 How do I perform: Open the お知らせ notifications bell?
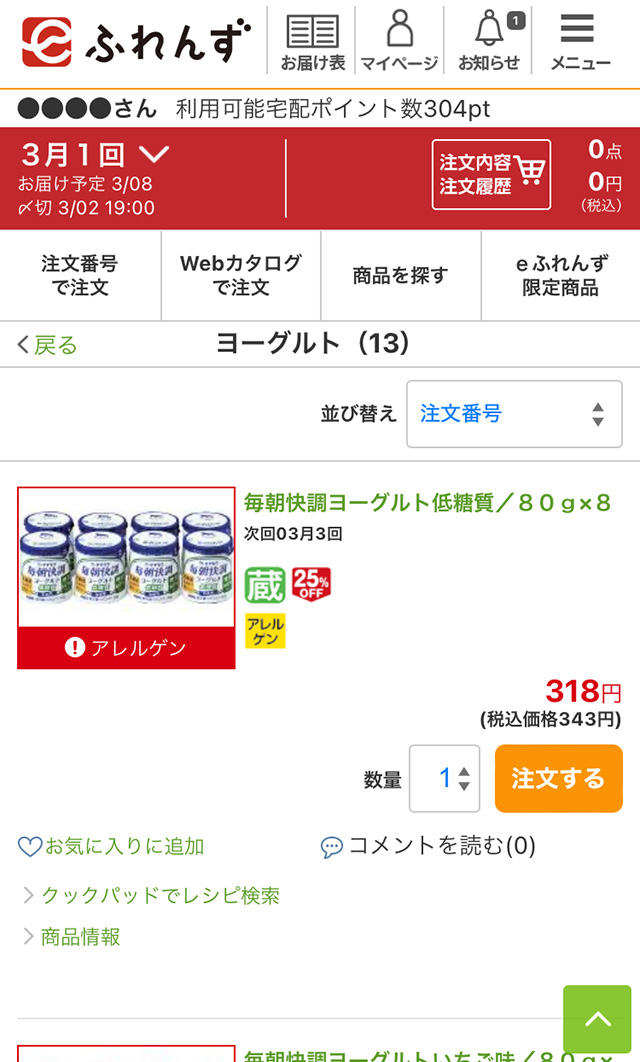point(489,41)
